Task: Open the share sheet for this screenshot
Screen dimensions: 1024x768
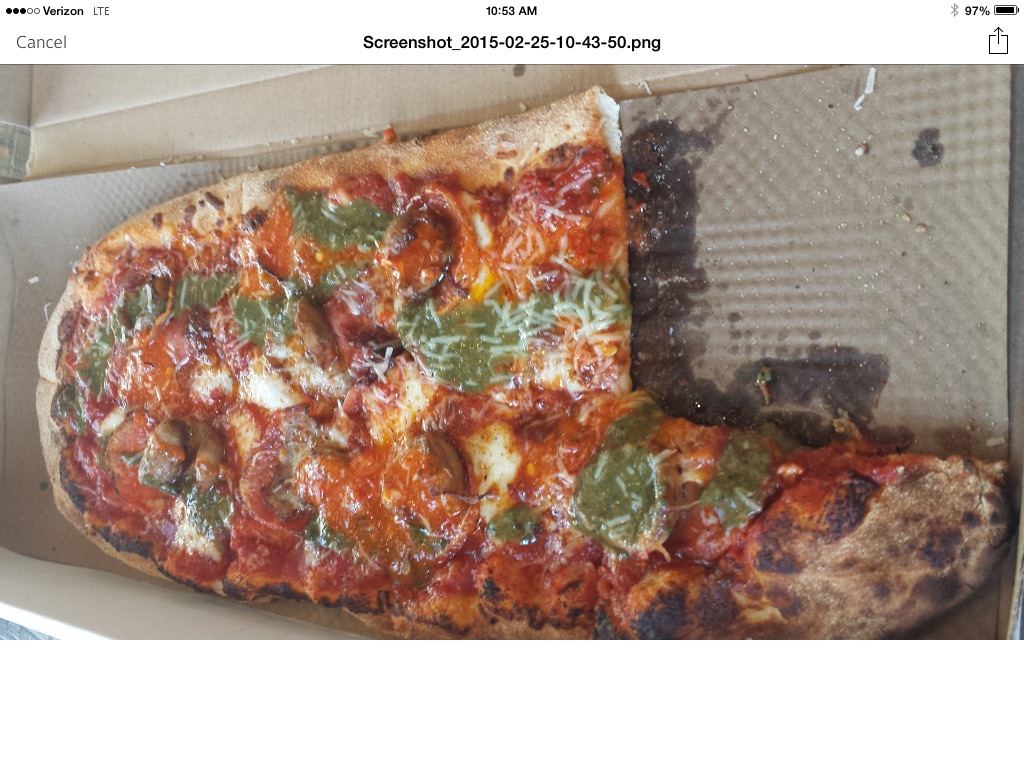Action: pos(997,41)
